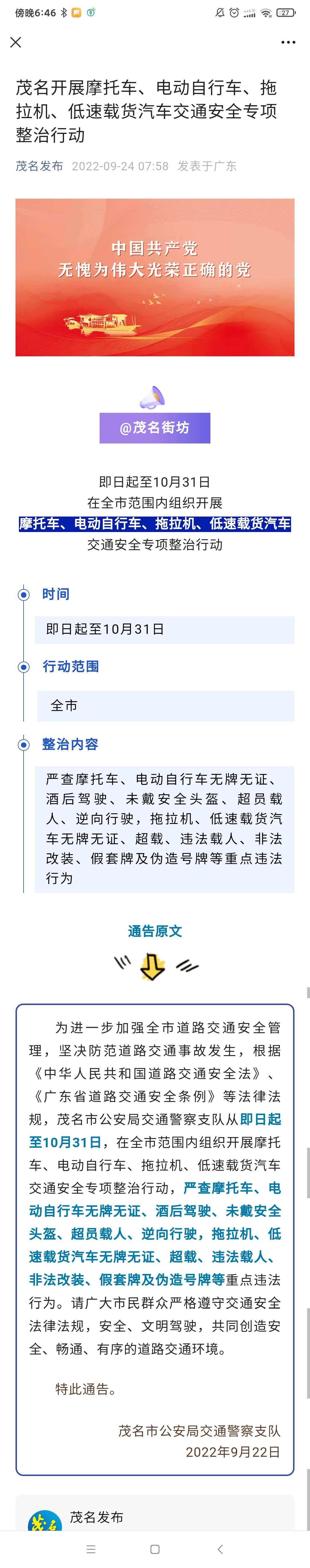The width and height of the screenshot is (310, 1568).
Task: Open the 茂名发布 account card at bottom
Action: click(96, 1517)
